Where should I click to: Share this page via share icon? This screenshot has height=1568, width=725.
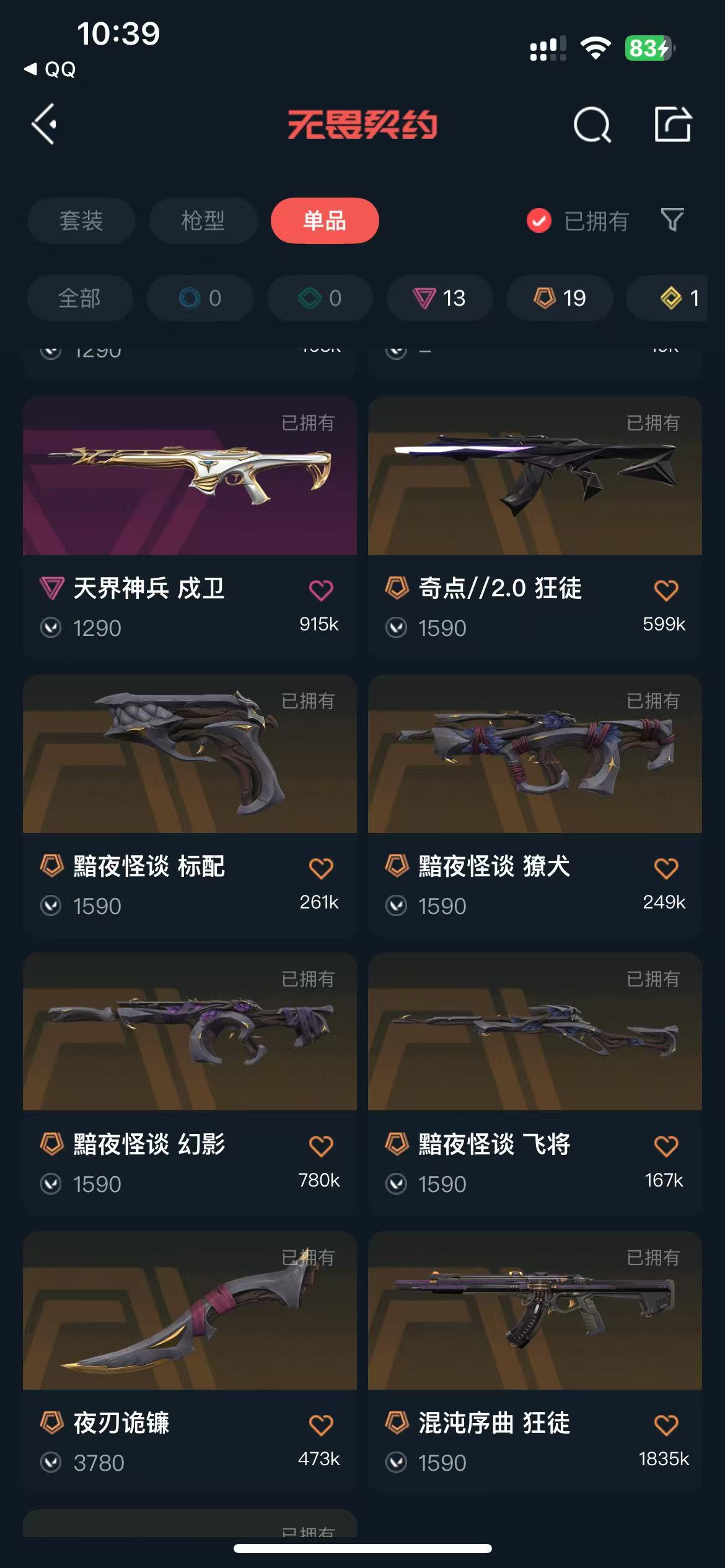click(x=673, y=124)
